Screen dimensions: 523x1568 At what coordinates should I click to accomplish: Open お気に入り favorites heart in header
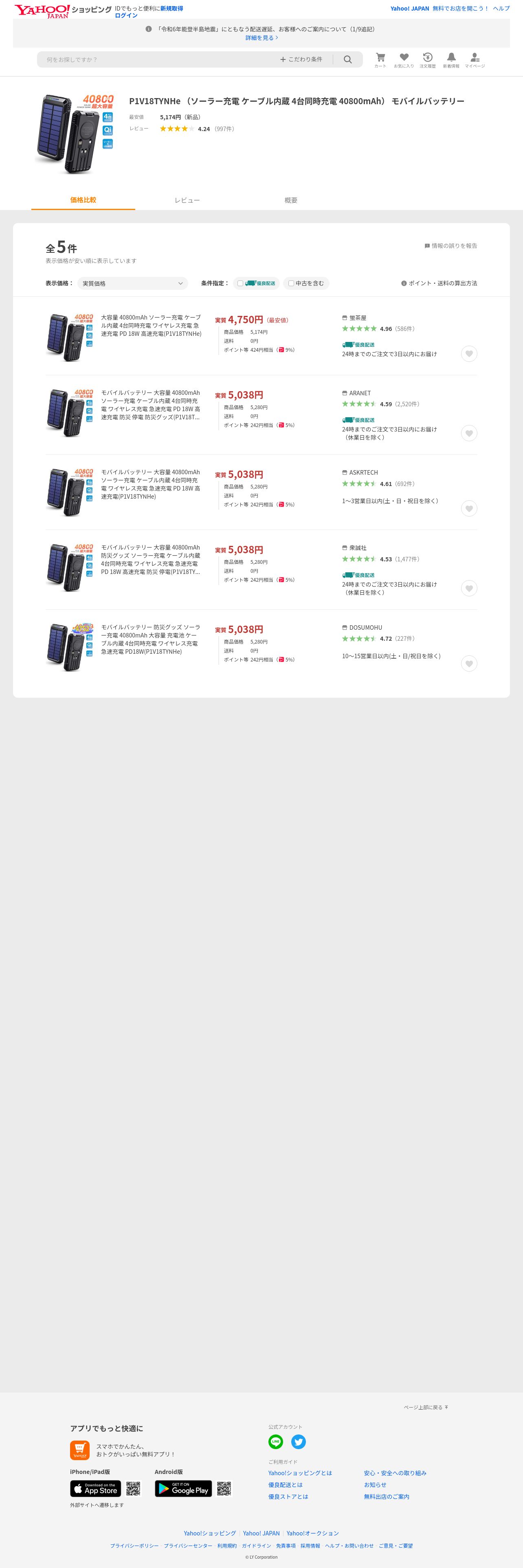tap(404, 60)
